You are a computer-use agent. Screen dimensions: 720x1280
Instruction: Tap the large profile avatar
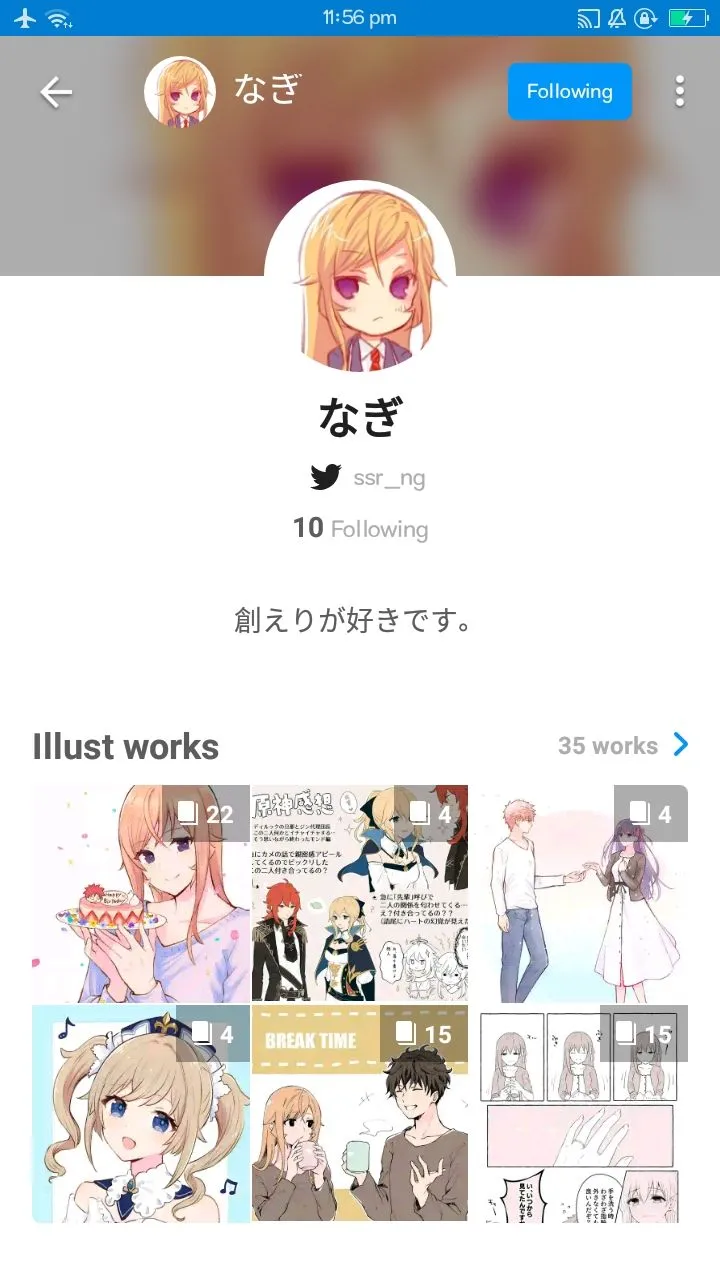tap(360, 277)
